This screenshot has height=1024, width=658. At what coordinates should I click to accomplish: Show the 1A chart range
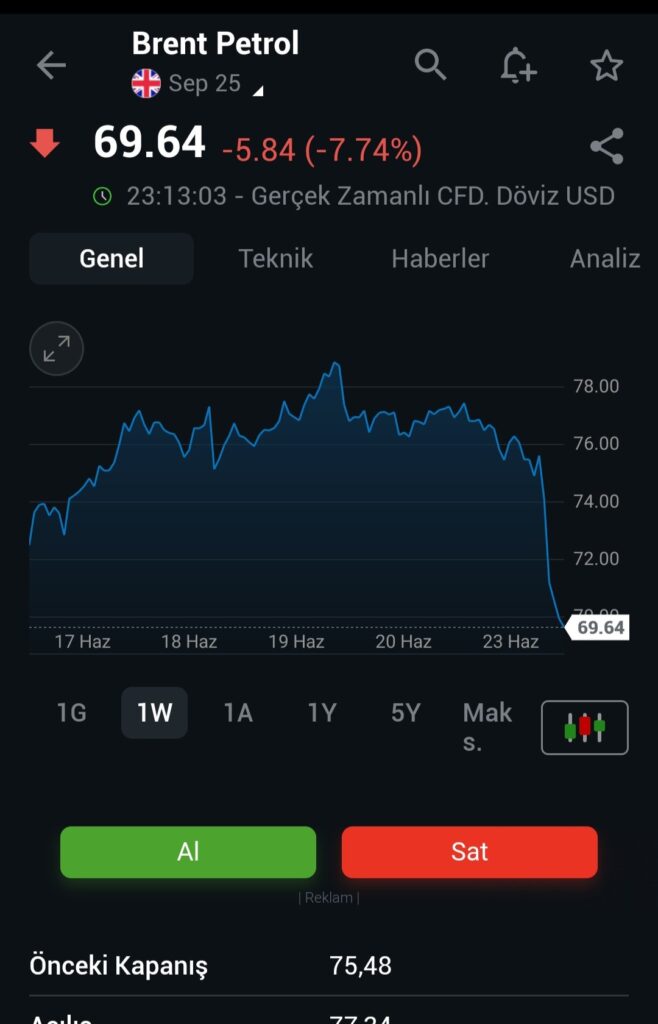[x=238, y=713]
